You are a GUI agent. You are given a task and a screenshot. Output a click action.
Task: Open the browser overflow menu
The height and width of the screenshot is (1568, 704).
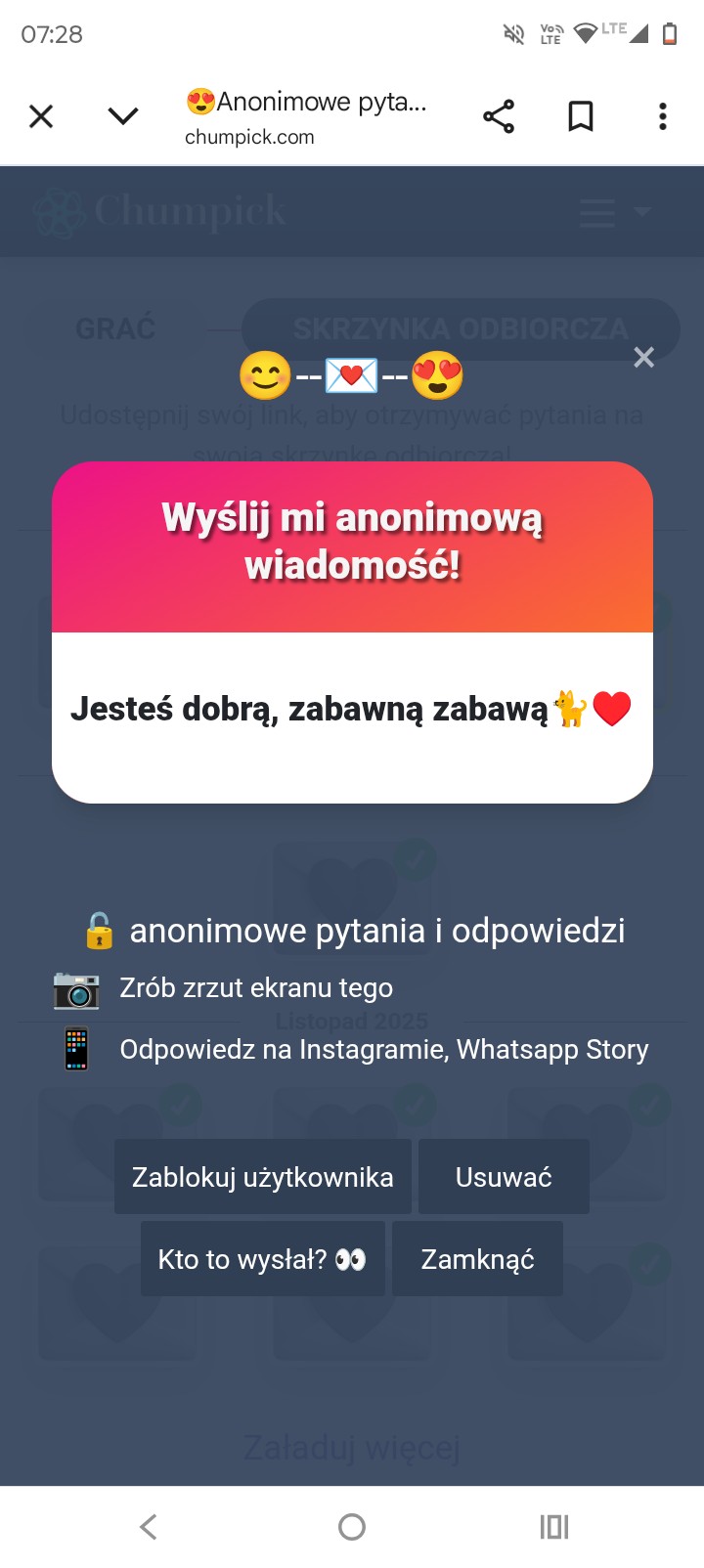(x=663, y=117)
